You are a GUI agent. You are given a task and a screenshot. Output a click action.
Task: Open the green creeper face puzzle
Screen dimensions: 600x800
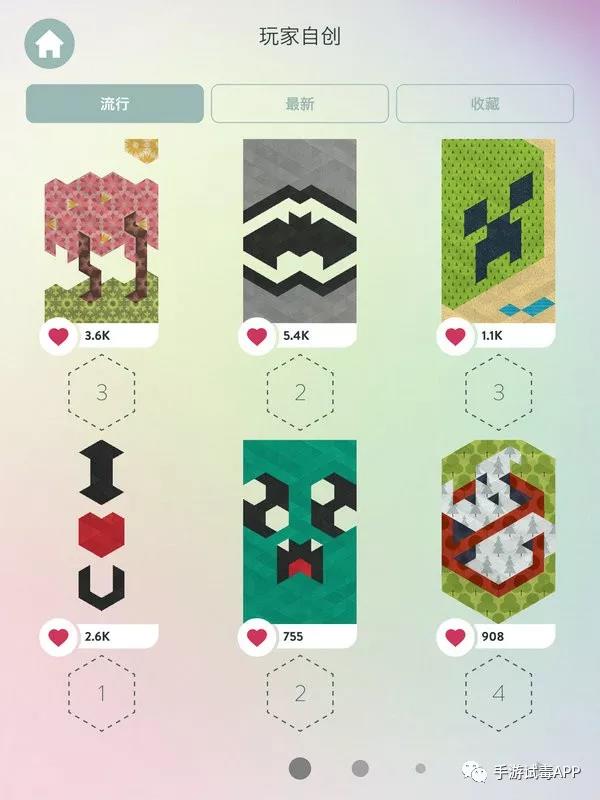(499, 230)
